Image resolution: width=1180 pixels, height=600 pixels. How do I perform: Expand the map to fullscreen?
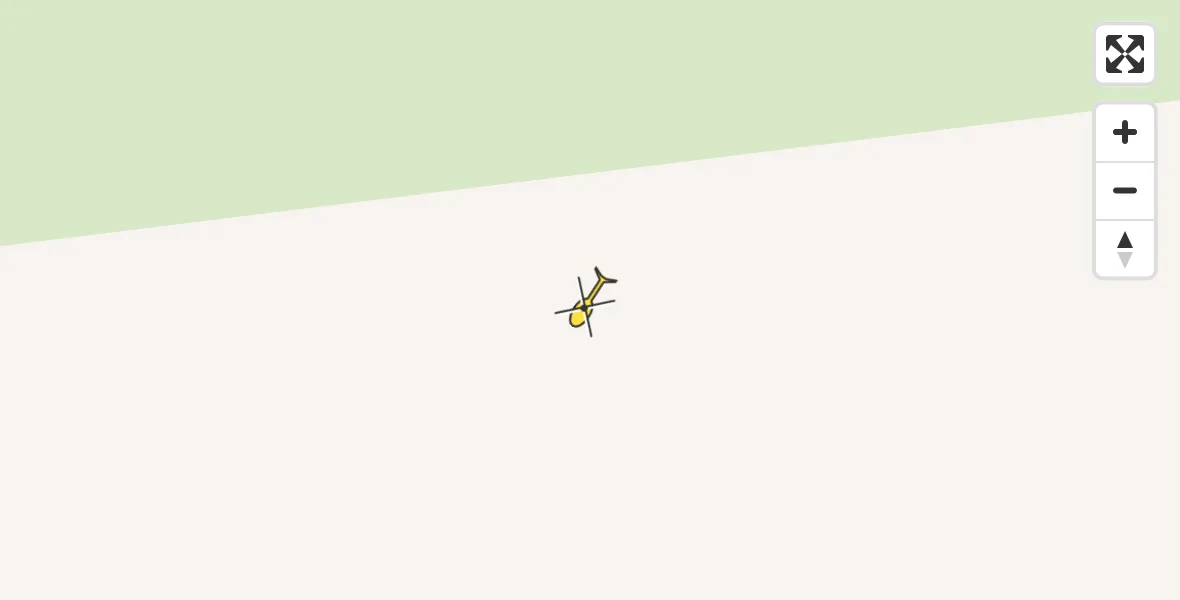[1124, 54]
